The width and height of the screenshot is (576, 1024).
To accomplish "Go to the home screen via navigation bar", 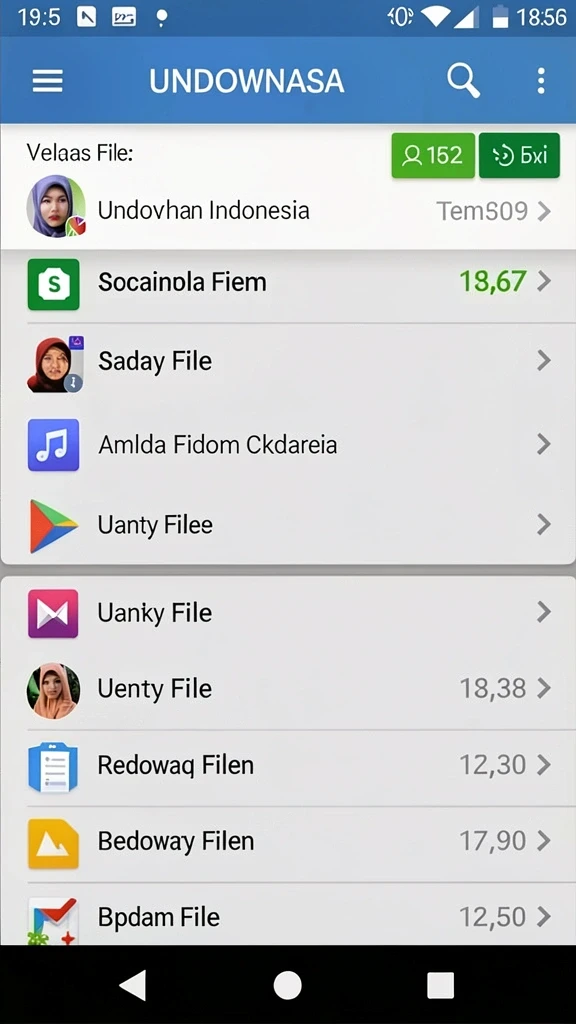I will coord(287,984).
